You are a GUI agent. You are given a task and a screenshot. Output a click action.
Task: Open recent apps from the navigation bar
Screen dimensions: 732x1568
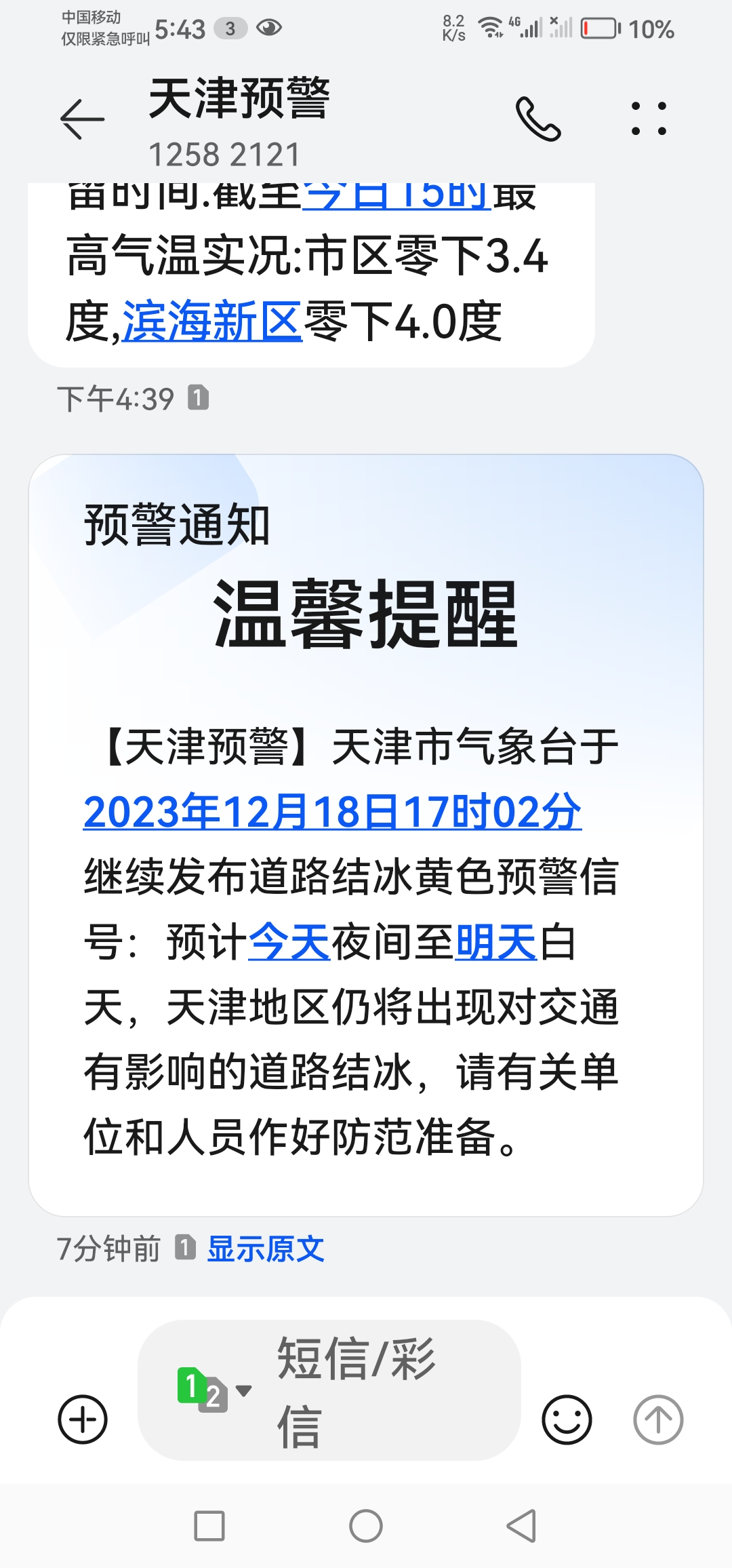[209, 1526]
